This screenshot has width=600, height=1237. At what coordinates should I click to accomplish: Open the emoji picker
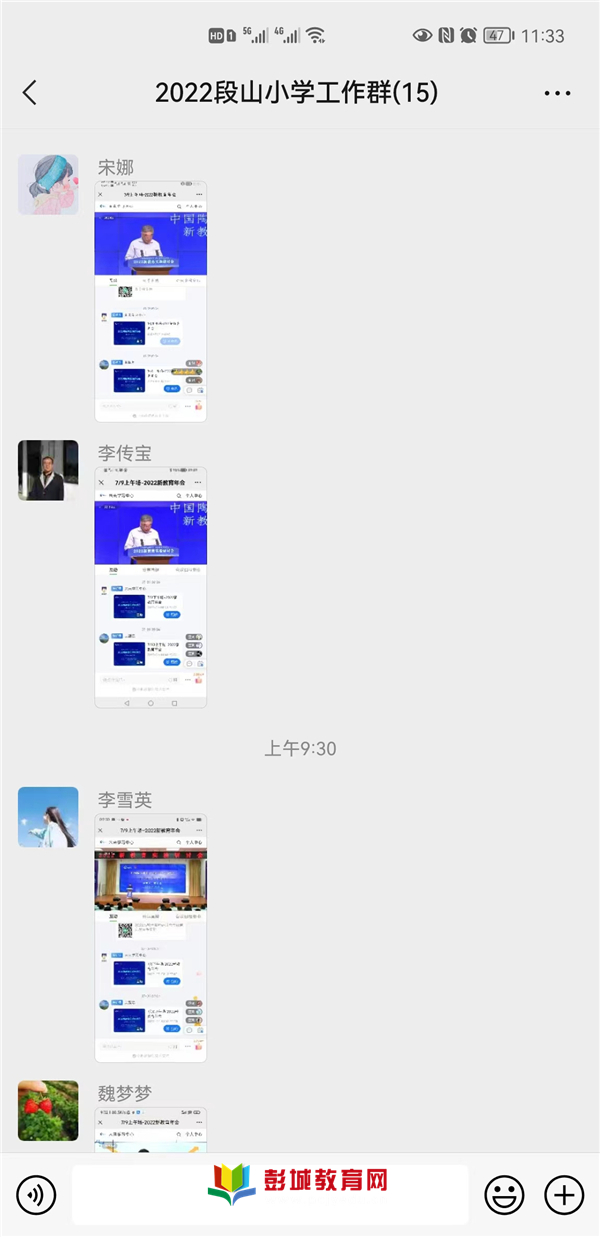504,1194
